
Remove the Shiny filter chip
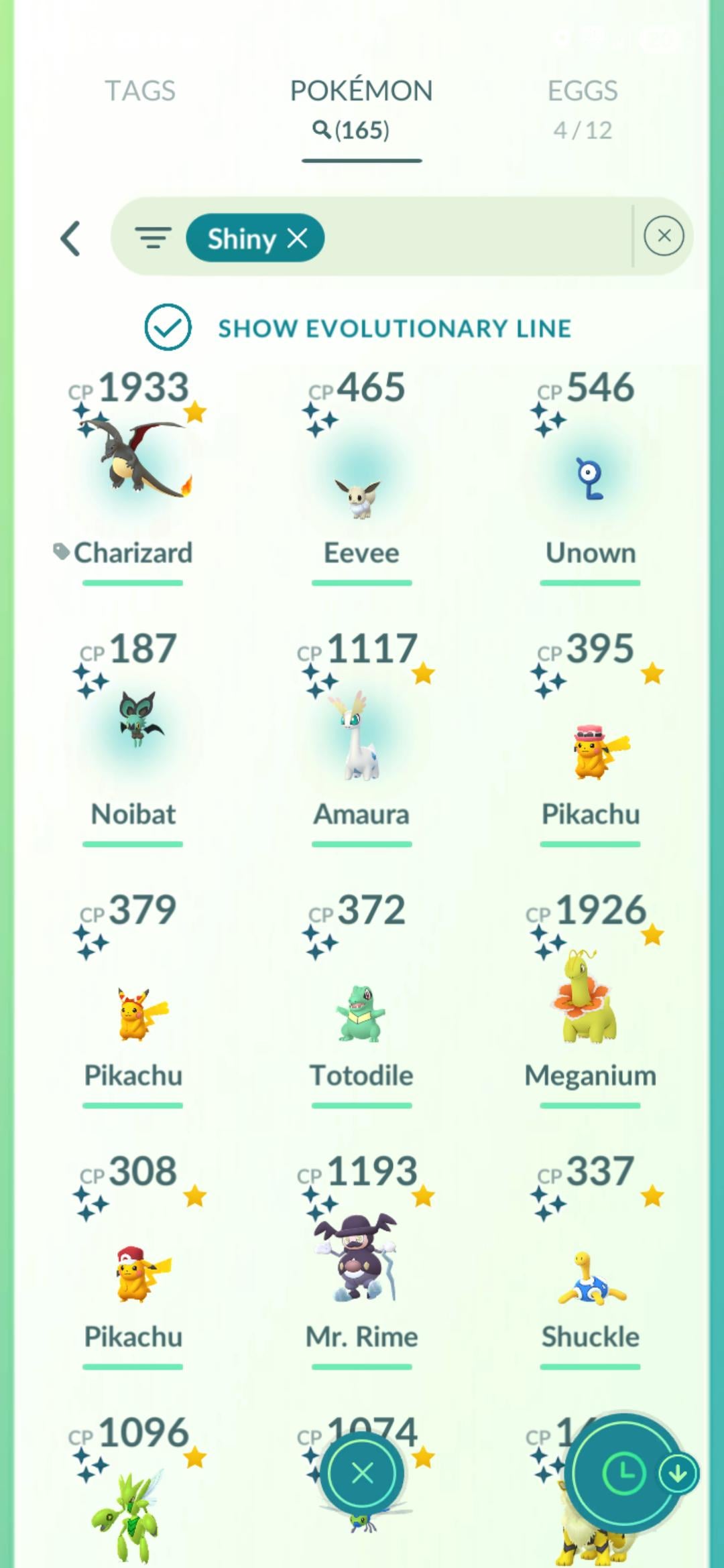[x=297, y=238]
